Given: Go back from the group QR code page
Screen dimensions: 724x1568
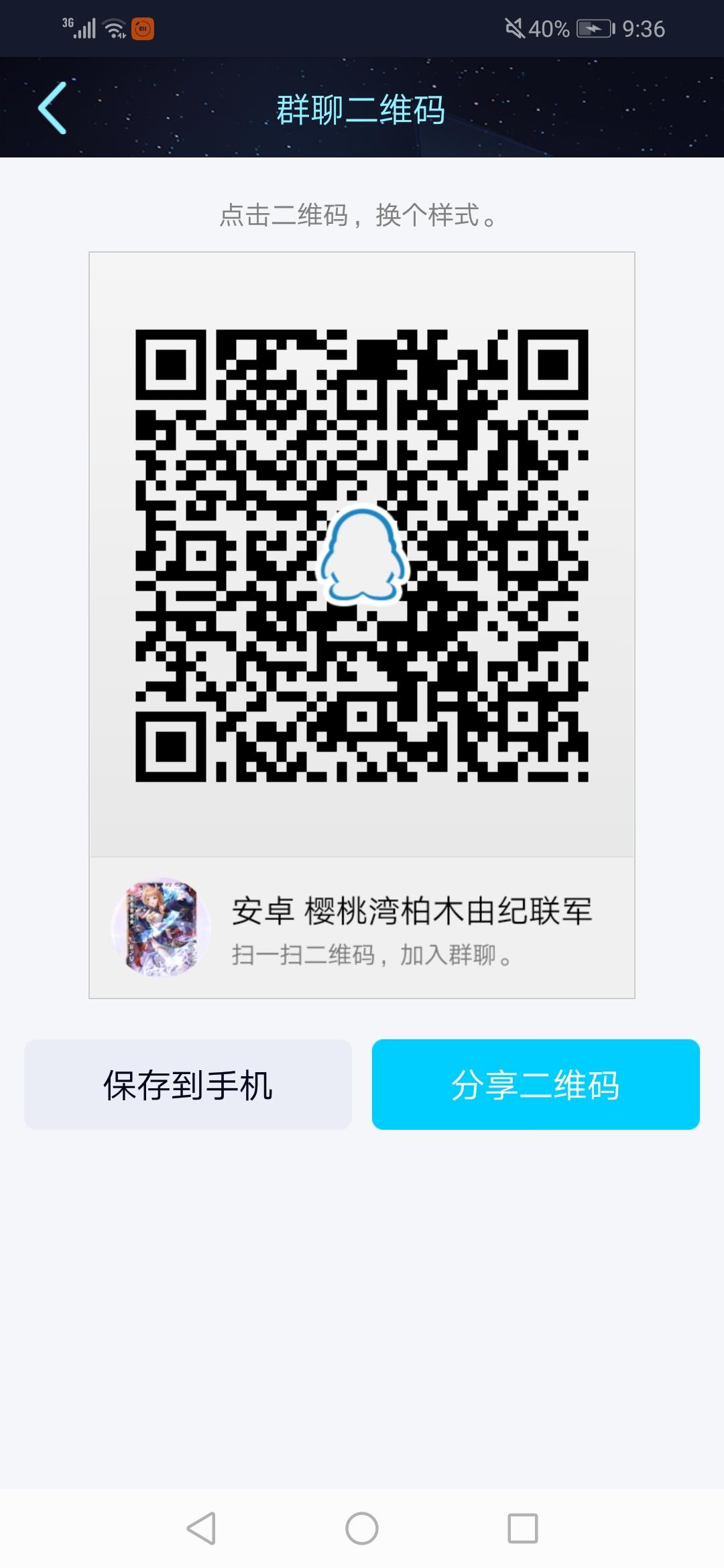Looking at the screenshot, I should pos(52,108).
